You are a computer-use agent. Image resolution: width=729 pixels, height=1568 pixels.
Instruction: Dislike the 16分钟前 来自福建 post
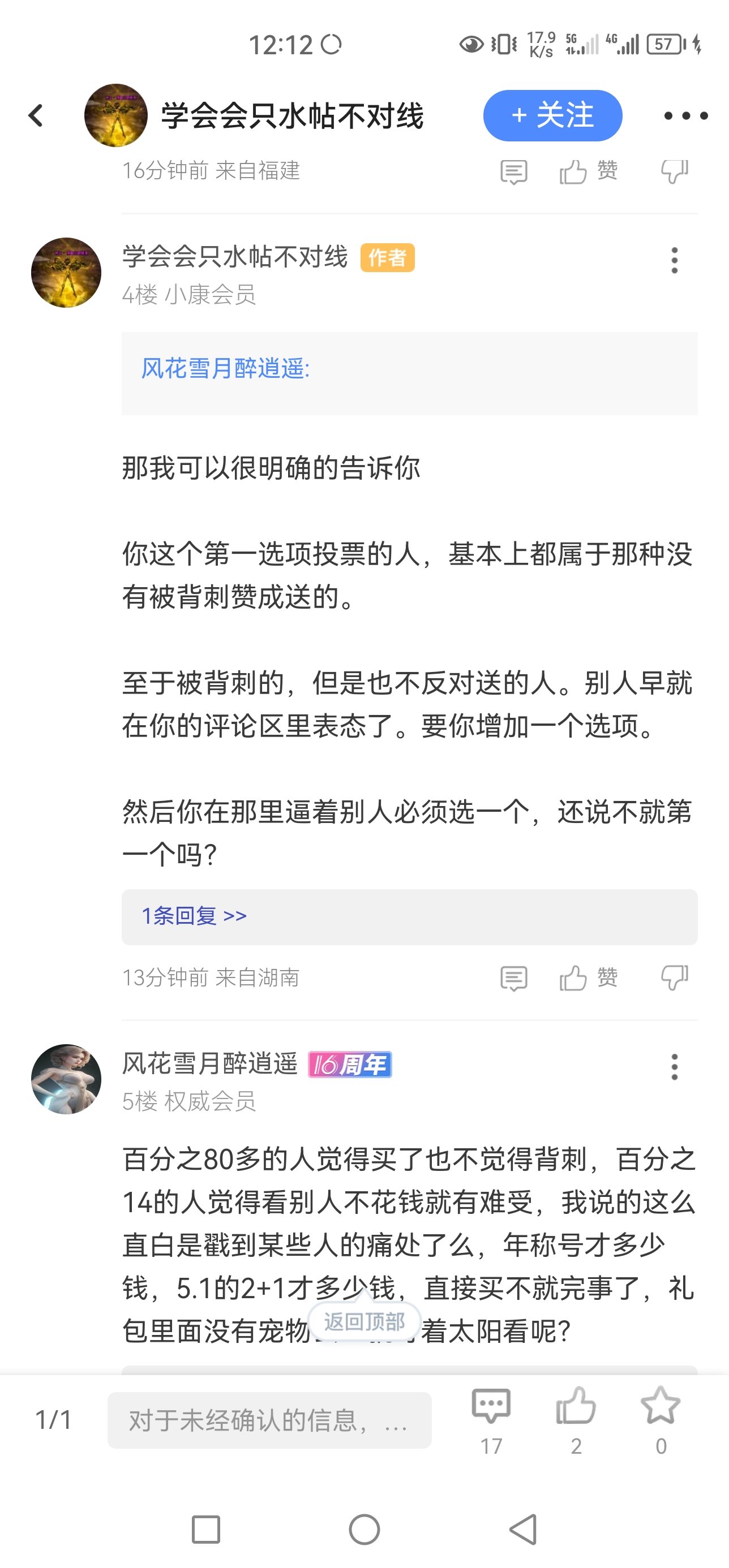pos(675,171)
